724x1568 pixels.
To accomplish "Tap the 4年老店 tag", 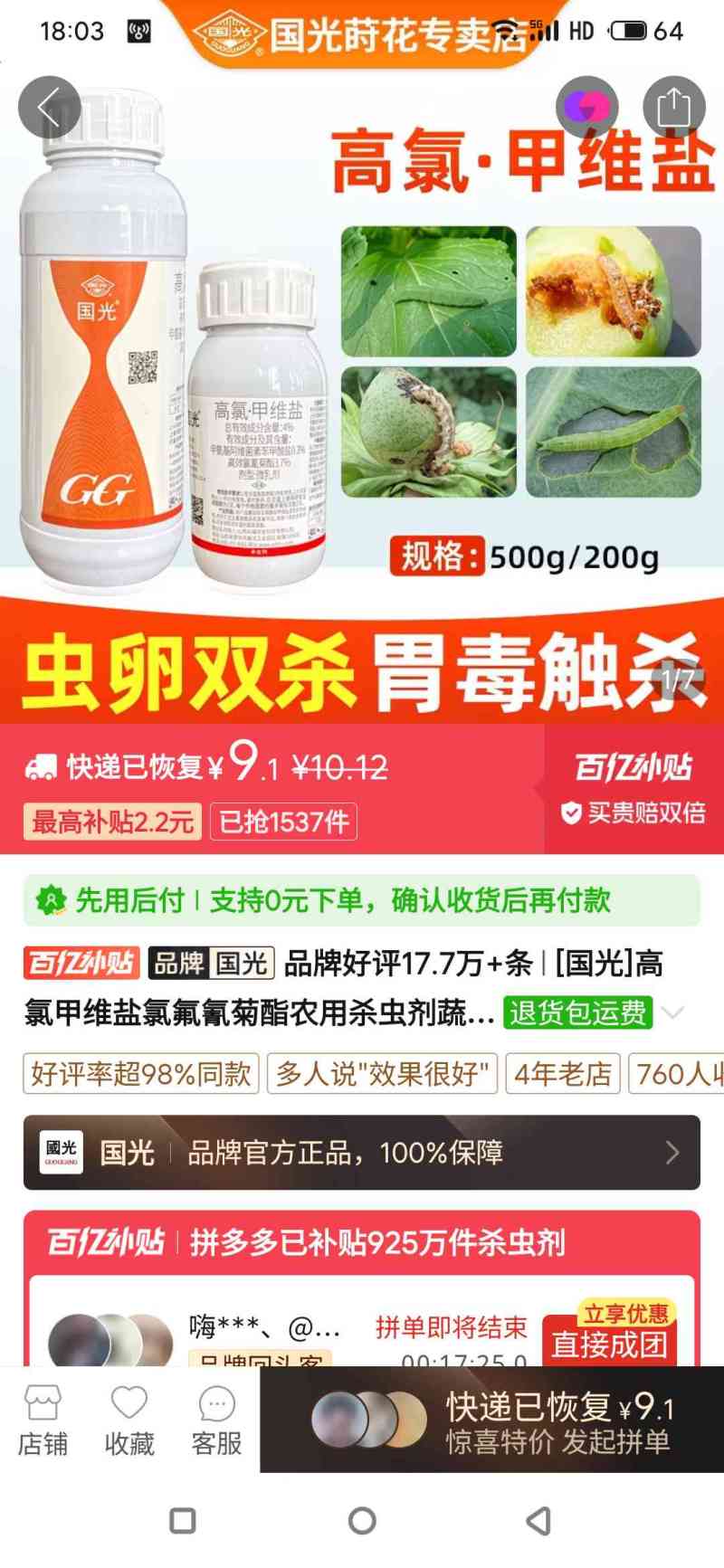I will click(x=562, y=1074).
